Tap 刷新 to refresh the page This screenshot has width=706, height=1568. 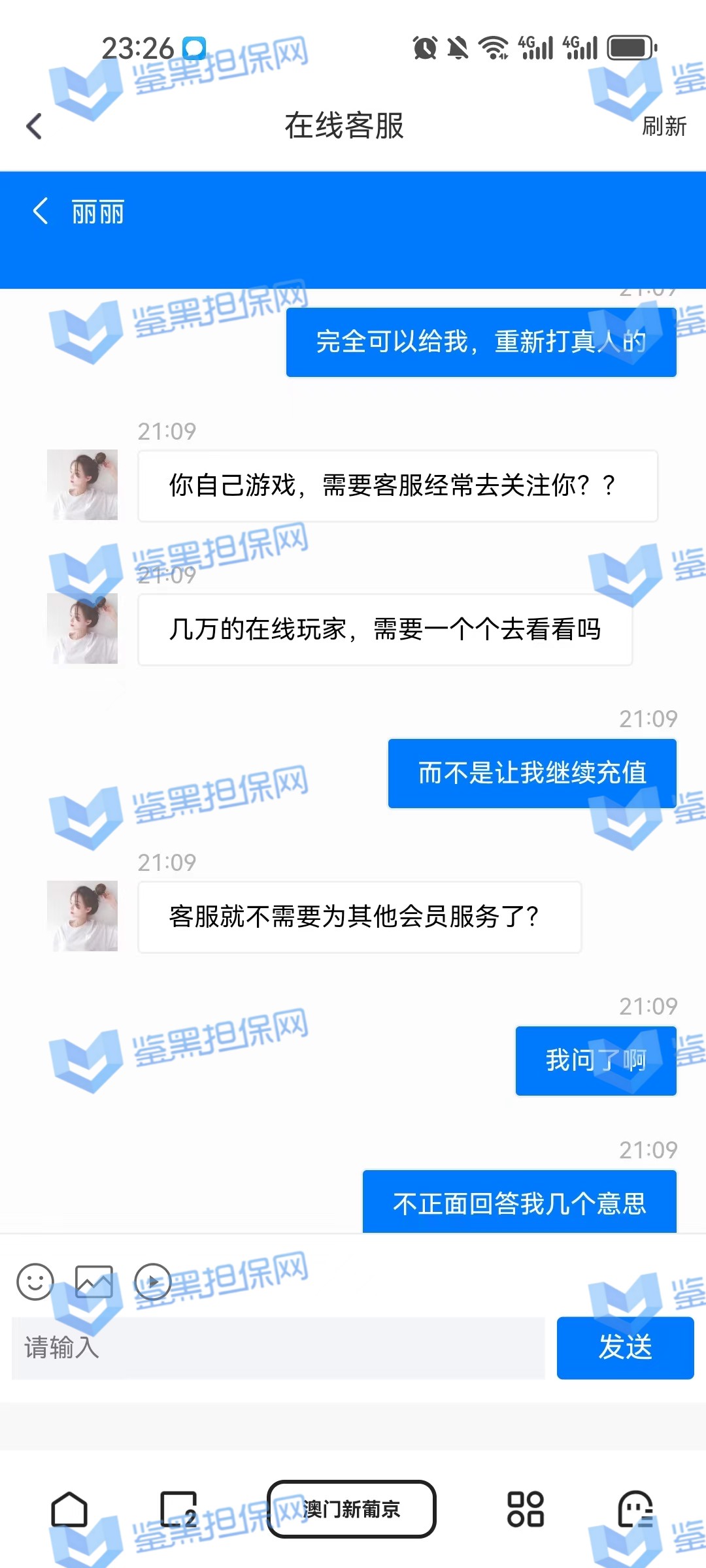point(664,126)
